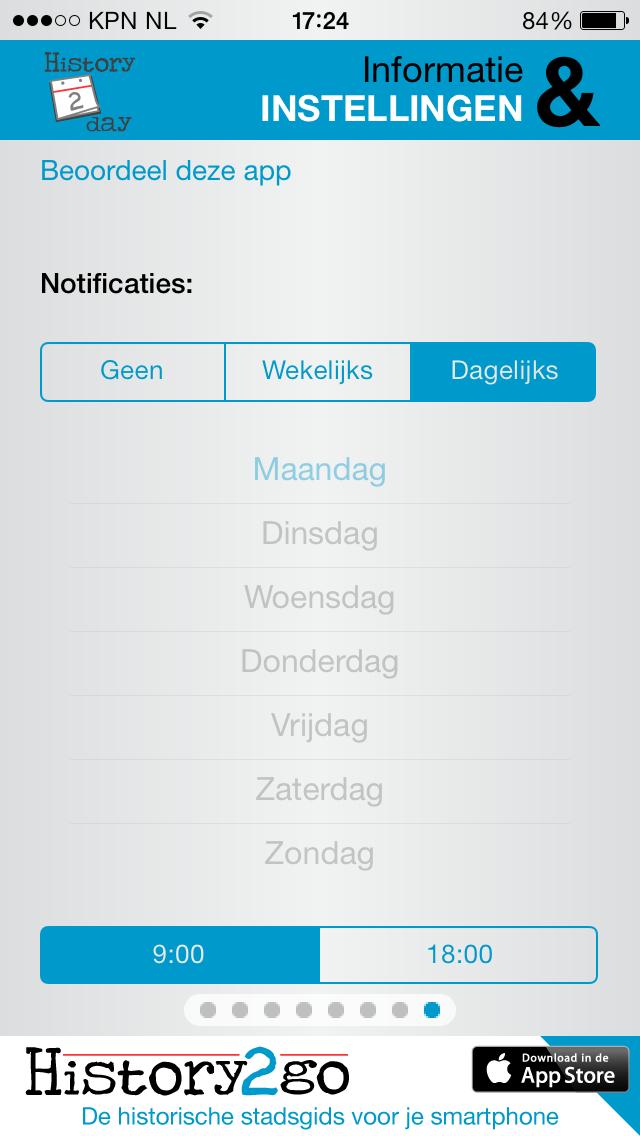Tap Donderdag in the day list
640x1136 pixels.
(320, 661)
